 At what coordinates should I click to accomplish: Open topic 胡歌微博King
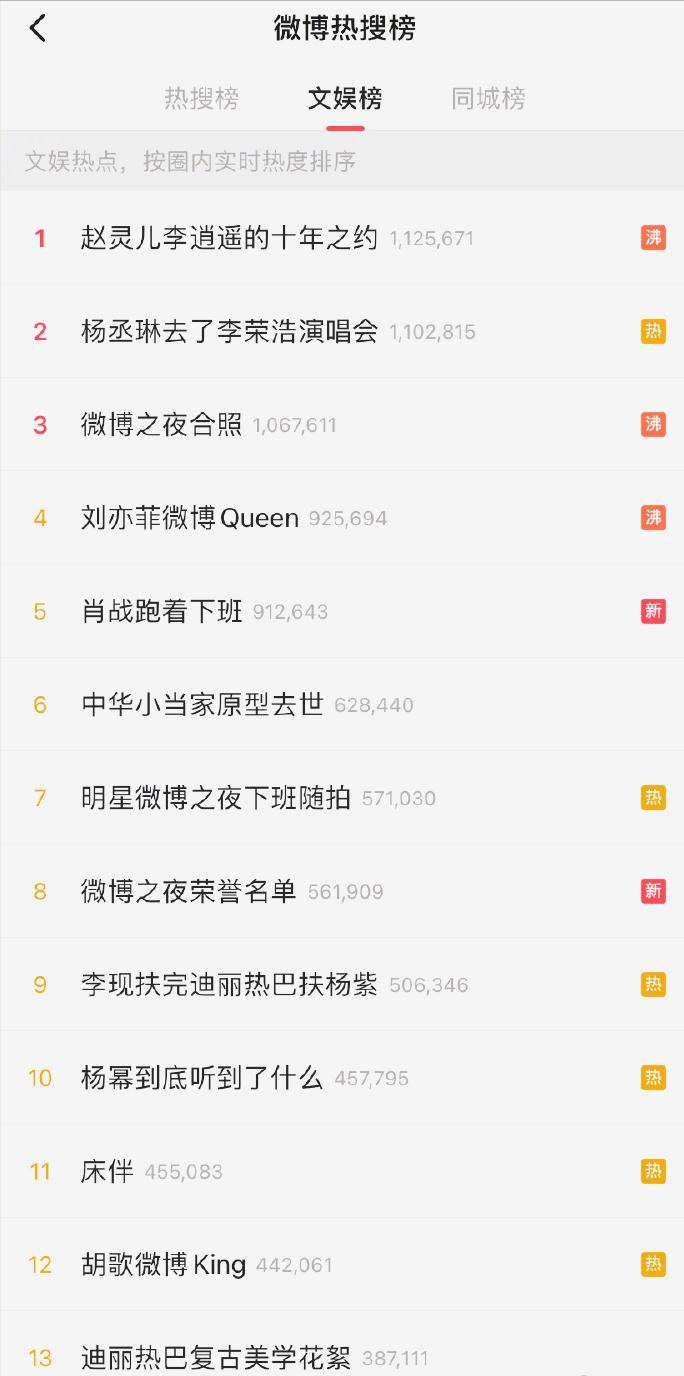pos(163,1265)
